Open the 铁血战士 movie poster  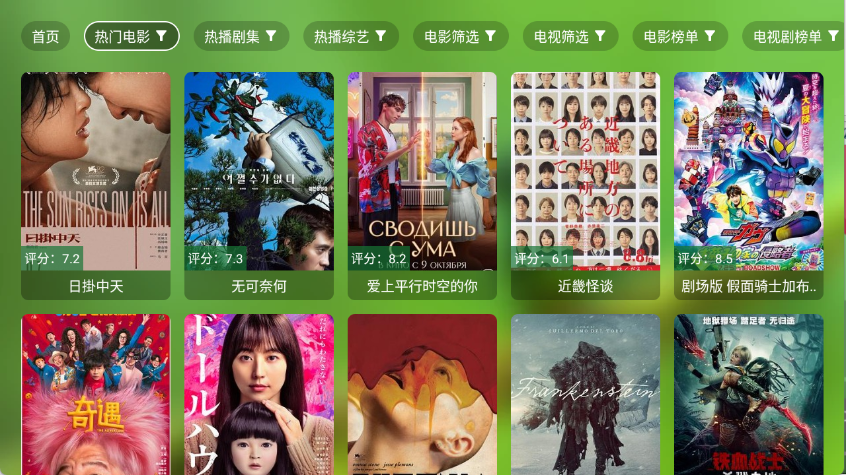(x=748, y=395)
